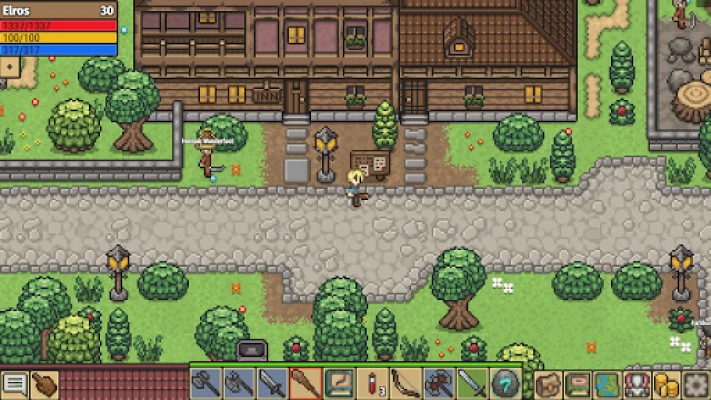Open the inventory bag menu
The image size is (711, 400).
coord(547,384)
